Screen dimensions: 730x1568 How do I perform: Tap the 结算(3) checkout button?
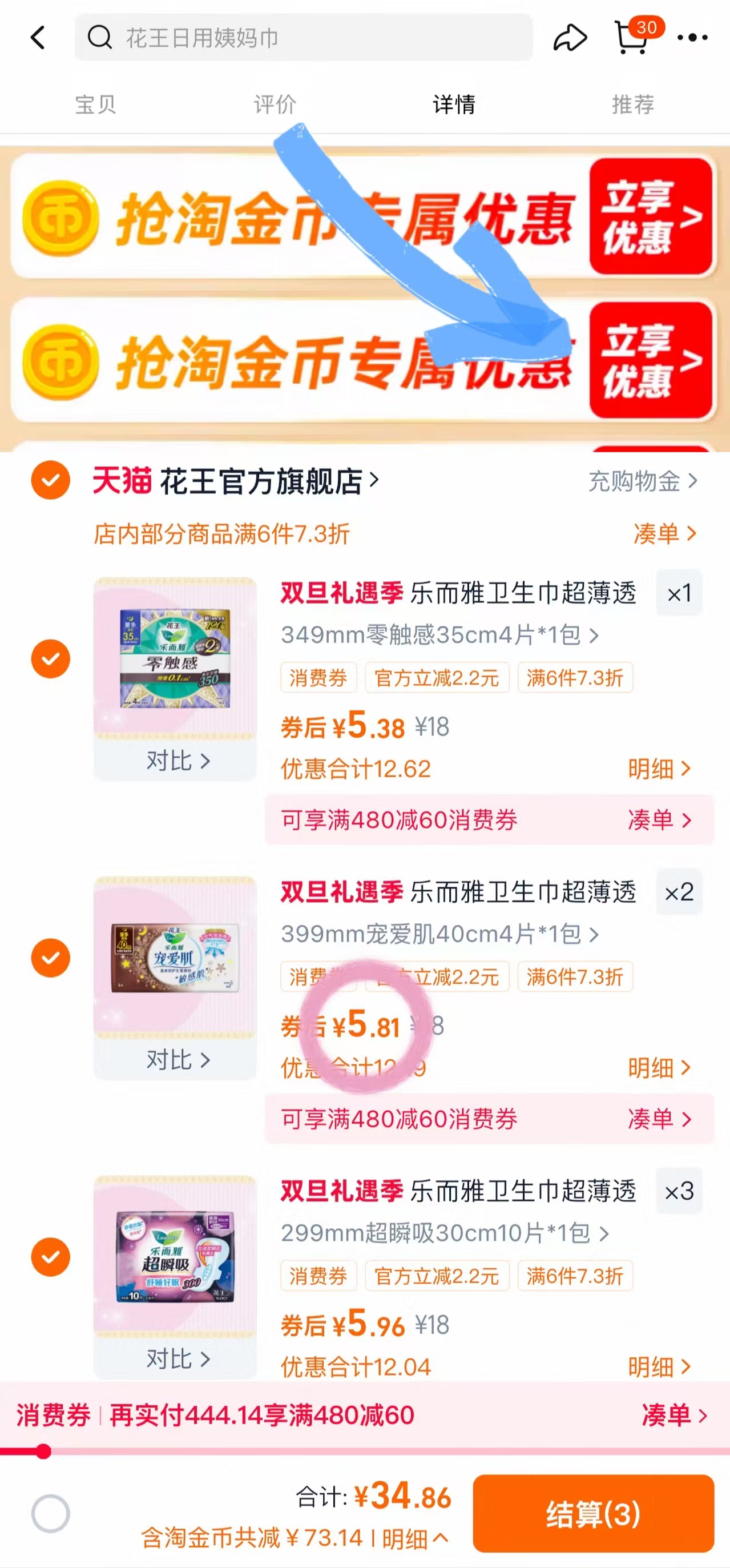592,1513
